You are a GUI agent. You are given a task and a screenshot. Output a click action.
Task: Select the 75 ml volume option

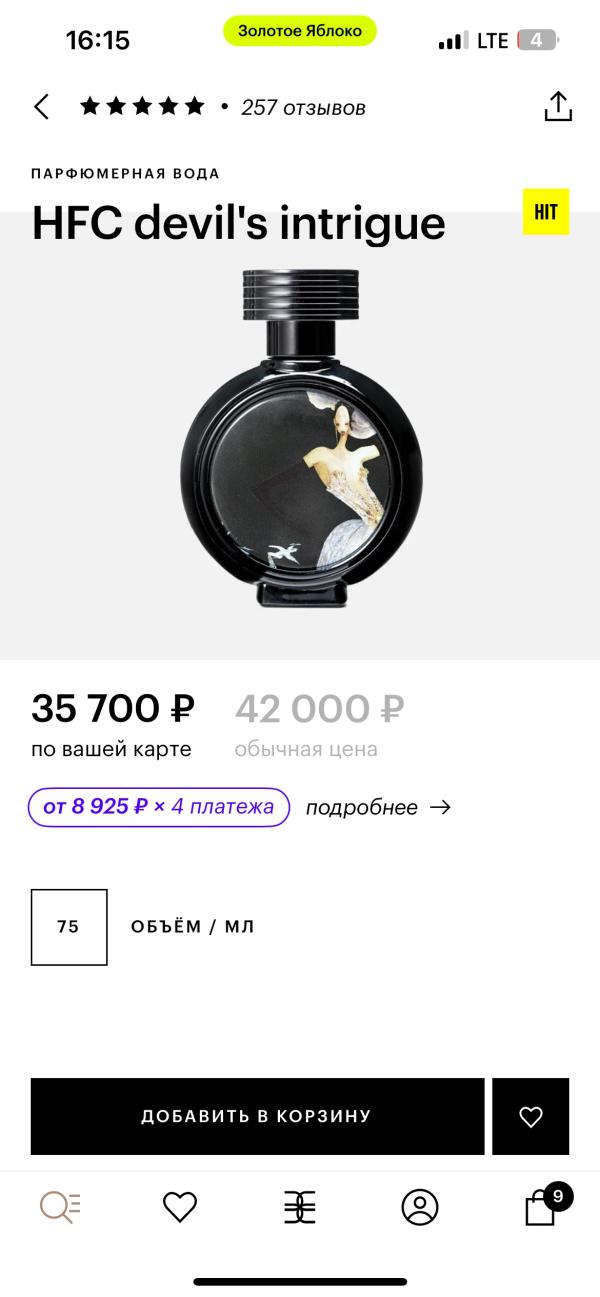[69, 927]
